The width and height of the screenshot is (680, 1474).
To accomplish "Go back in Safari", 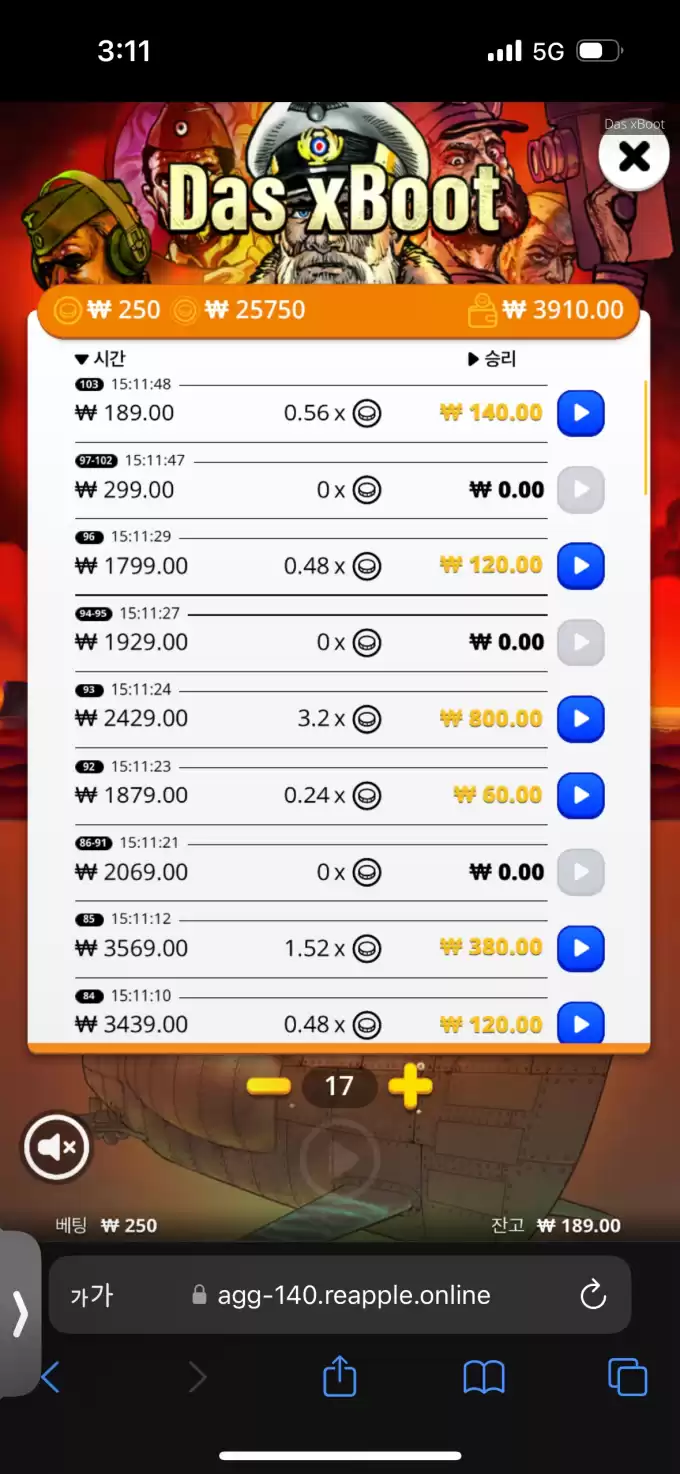I will 50,1378.
